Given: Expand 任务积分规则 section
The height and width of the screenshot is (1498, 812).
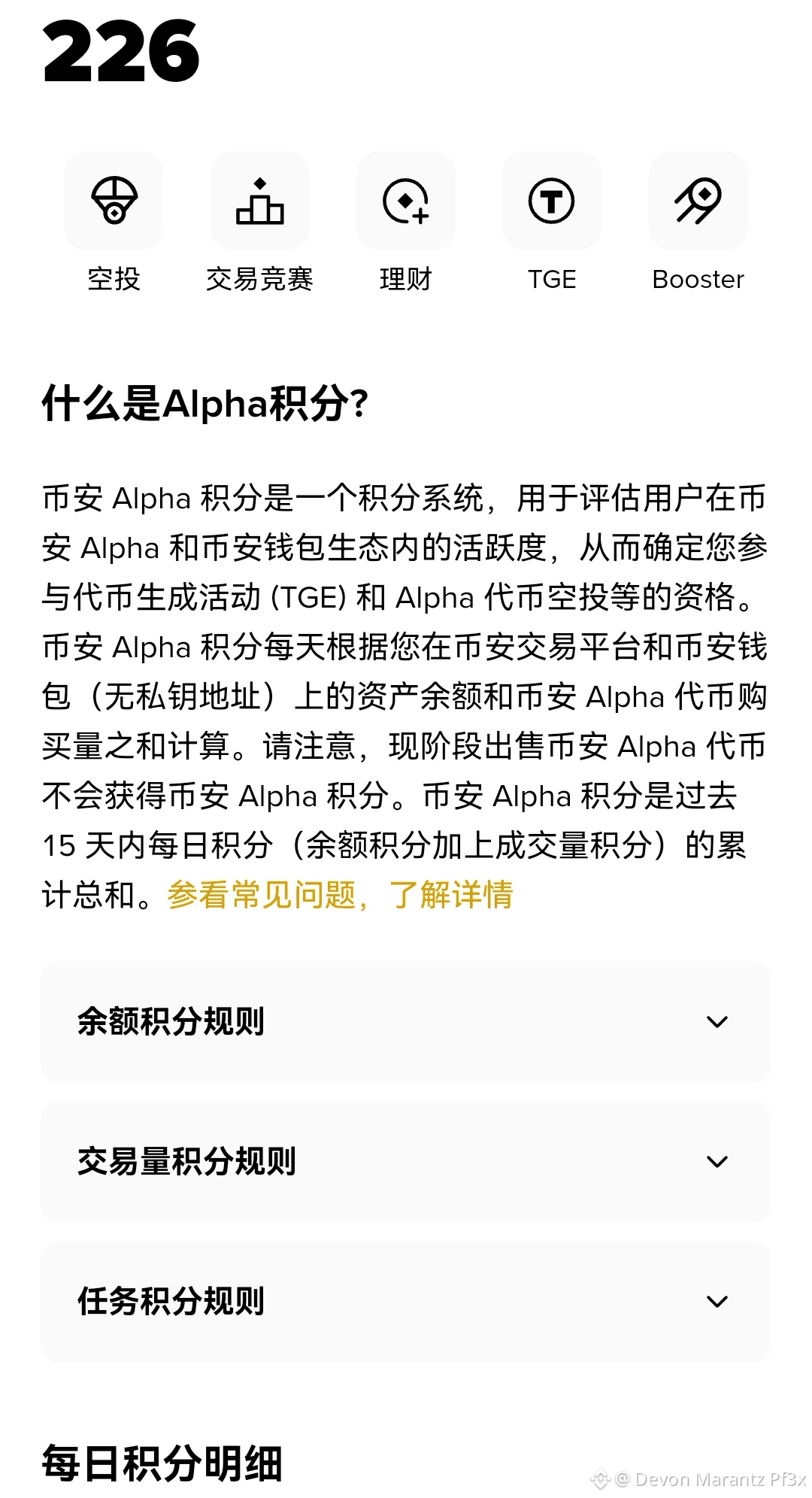Looking at the screenshot, I should pyautogui.click(x=405, y=1301).
